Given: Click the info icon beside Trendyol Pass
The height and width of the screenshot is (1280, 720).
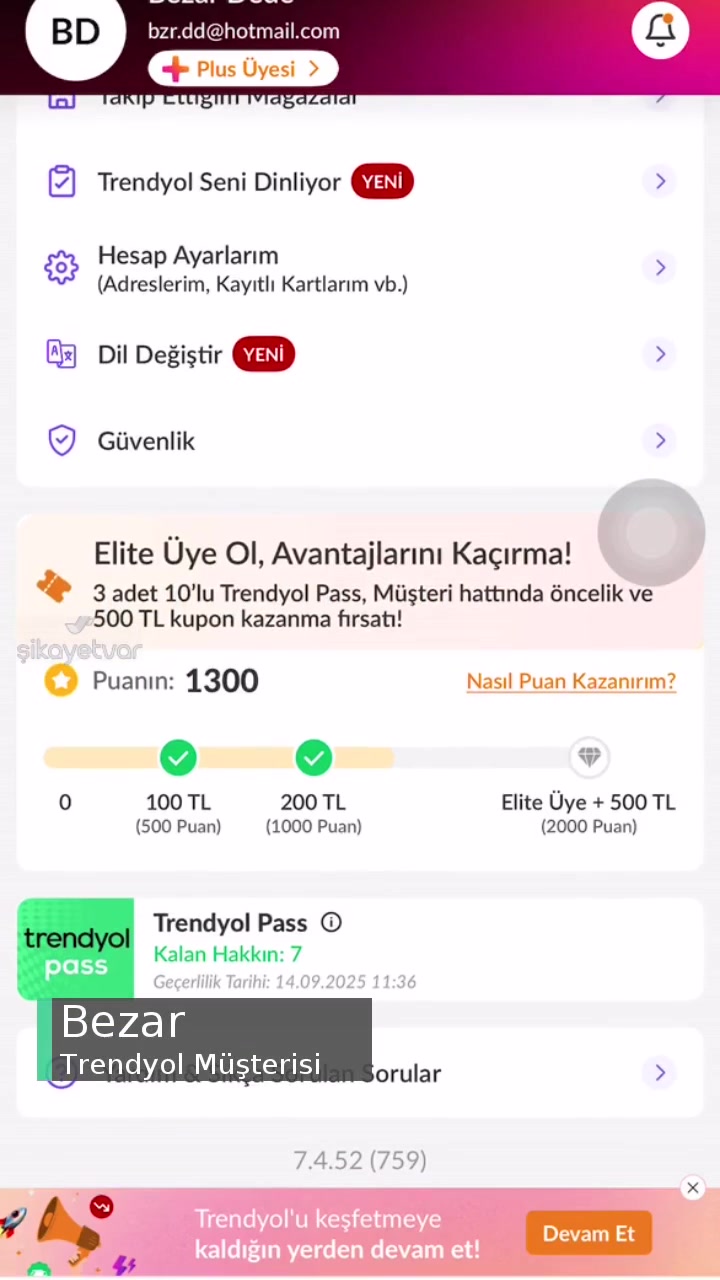Looking at the screenshot, I should tap(330, 922).
